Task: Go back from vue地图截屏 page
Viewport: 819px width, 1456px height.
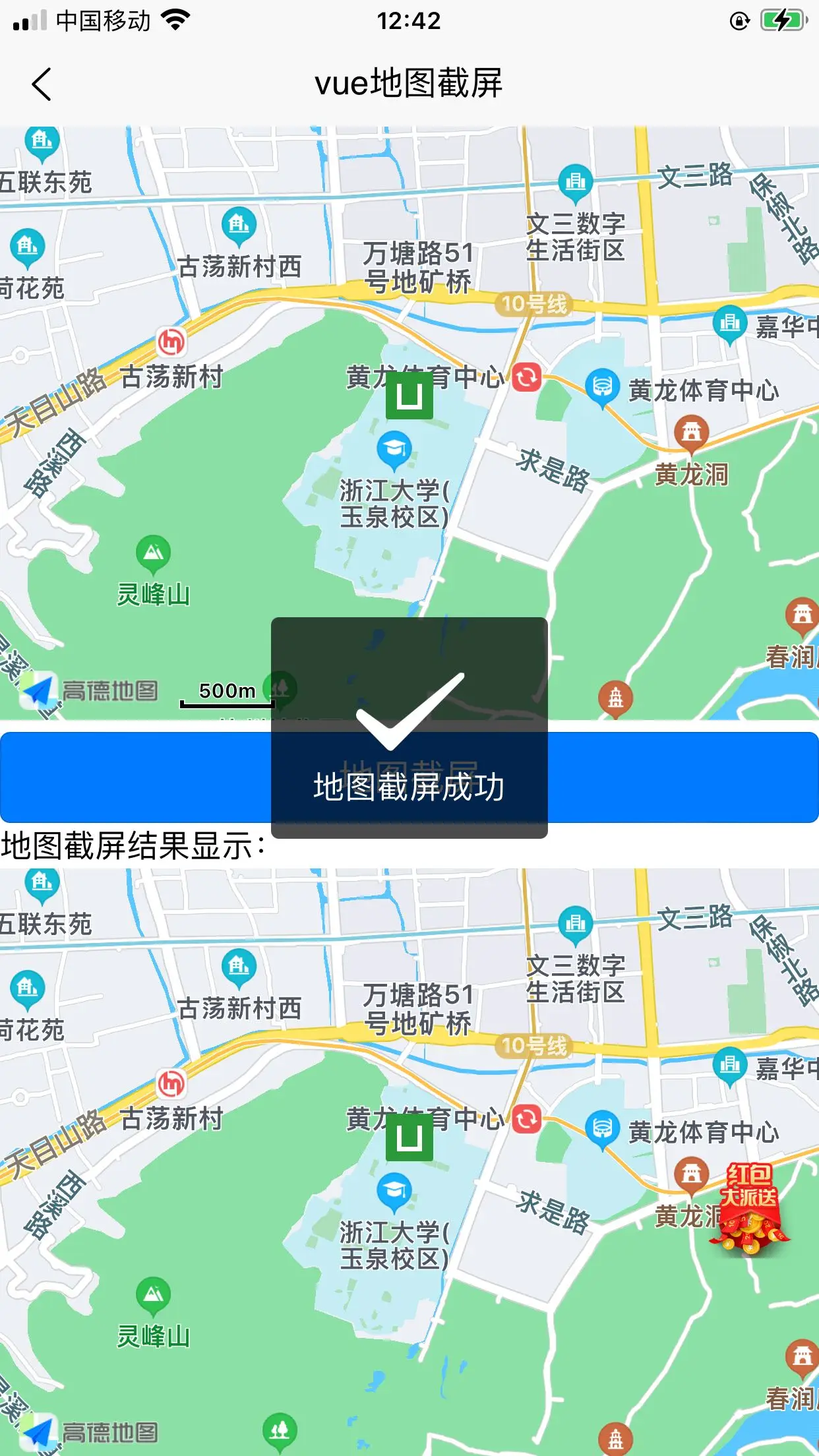Action: tap(42, 84)
